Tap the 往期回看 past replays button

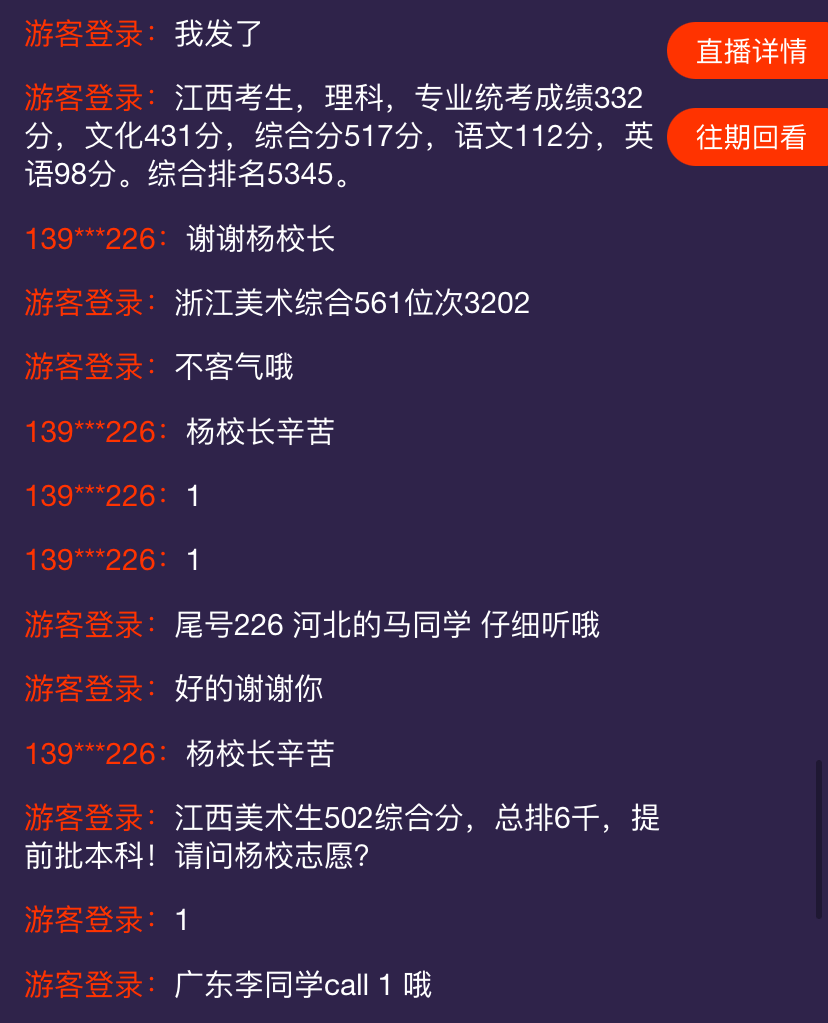750,137
